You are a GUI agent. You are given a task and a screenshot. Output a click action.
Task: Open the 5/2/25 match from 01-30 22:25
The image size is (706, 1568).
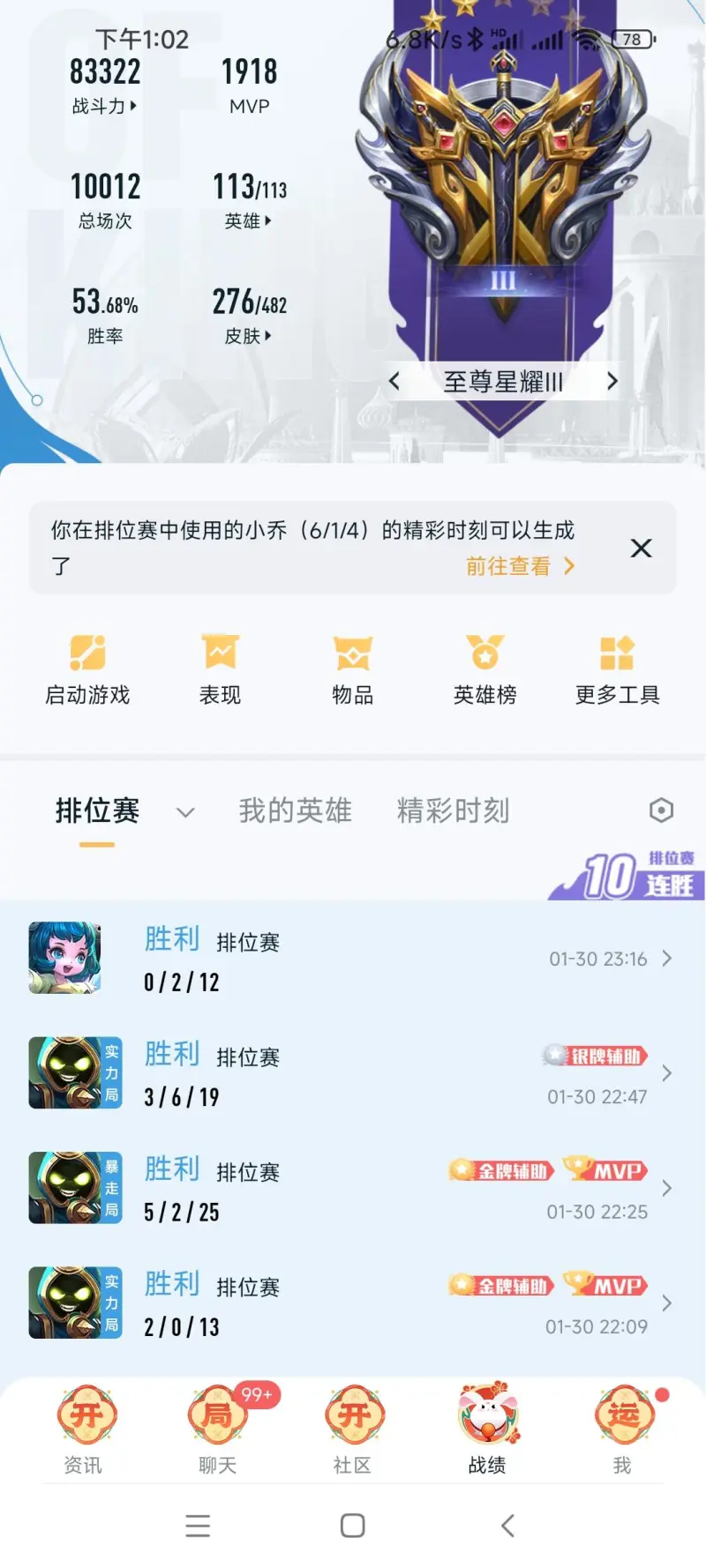[353, 1188]
